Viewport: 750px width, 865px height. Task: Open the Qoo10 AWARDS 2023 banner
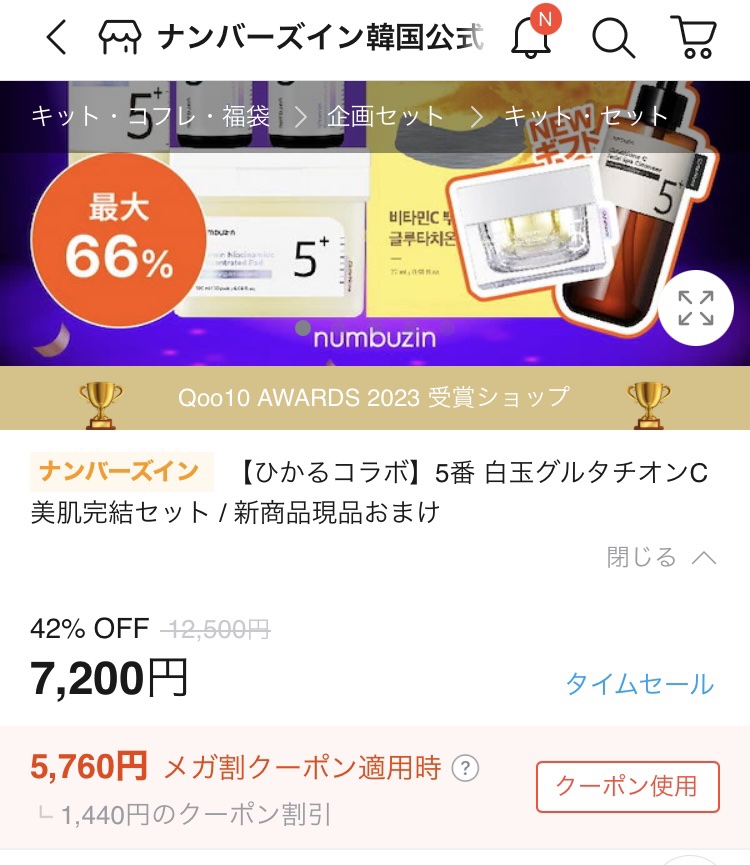(375, 398)
